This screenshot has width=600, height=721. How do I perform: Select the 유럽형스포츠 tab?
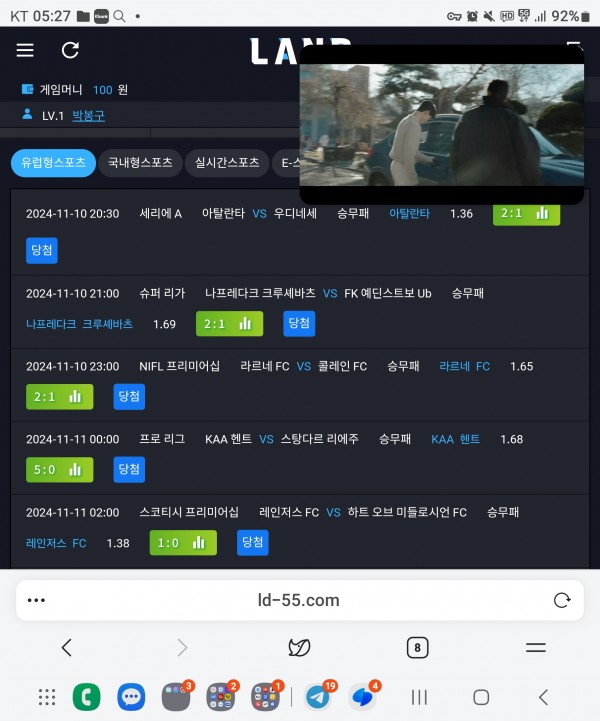pyautogui.click(x=53, y=163)
